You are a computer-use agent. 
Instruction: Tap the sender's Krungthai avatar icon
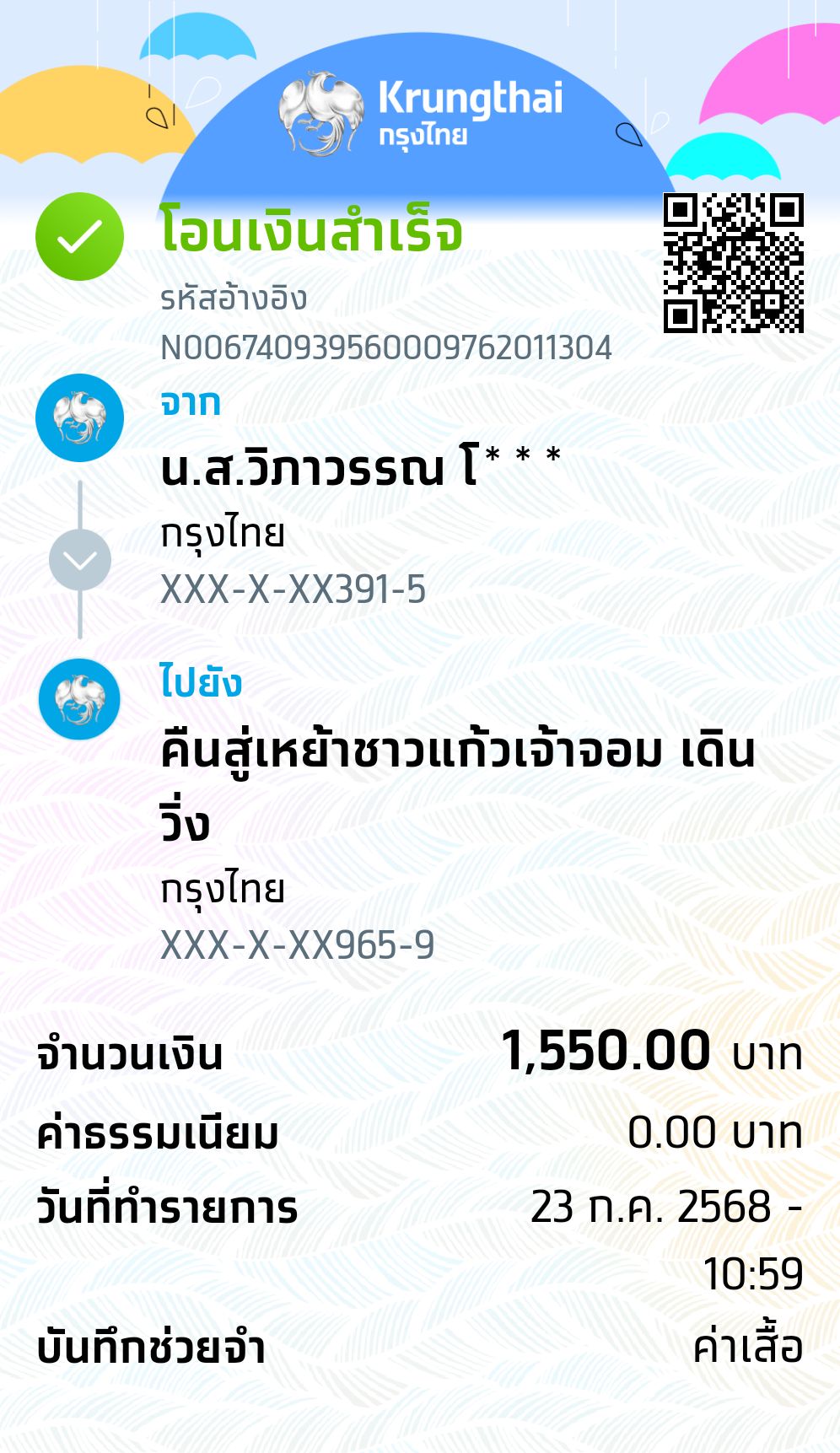(78, 415)
